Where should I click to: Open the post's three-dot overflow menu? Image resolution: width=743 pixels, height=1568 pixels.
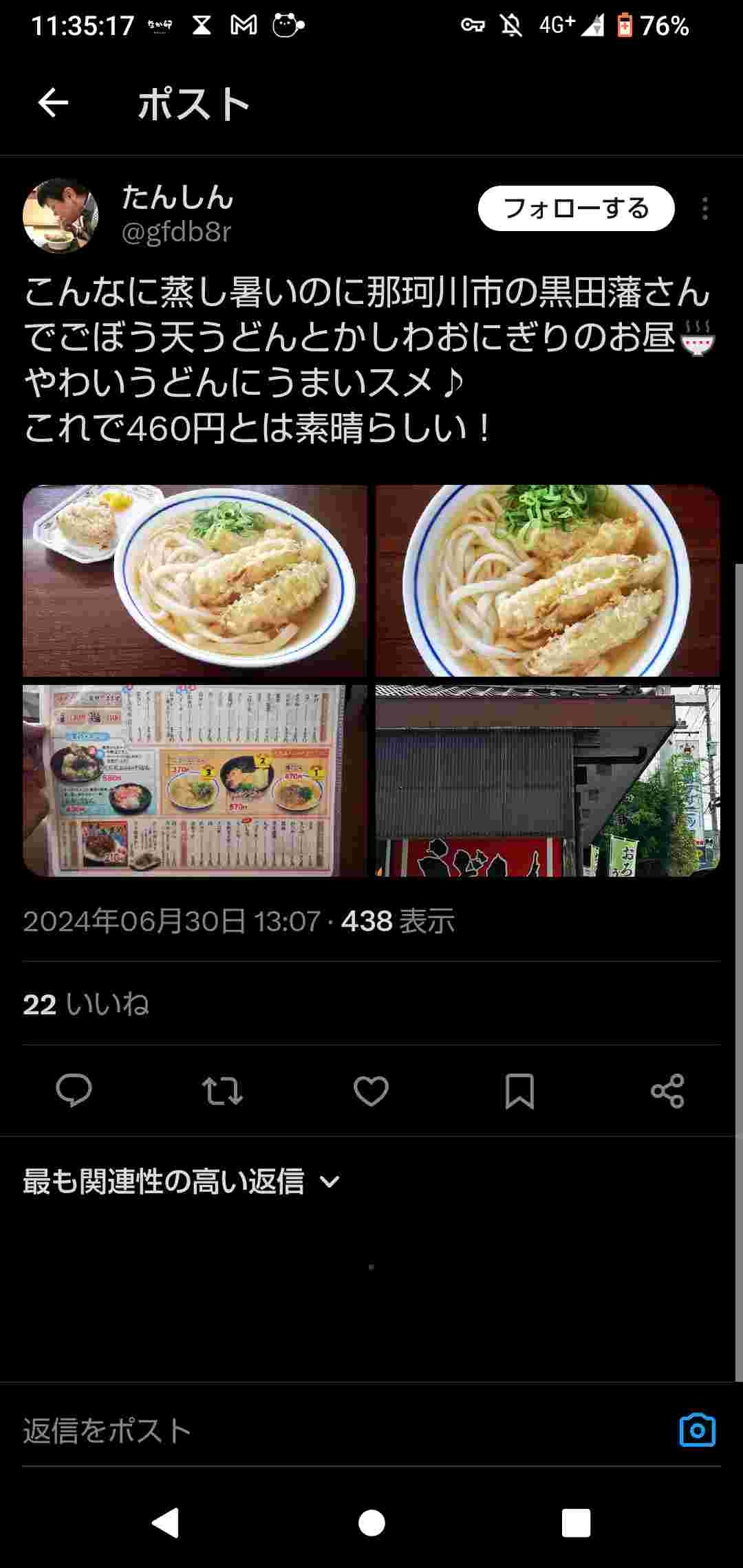[x=704, y=208]
